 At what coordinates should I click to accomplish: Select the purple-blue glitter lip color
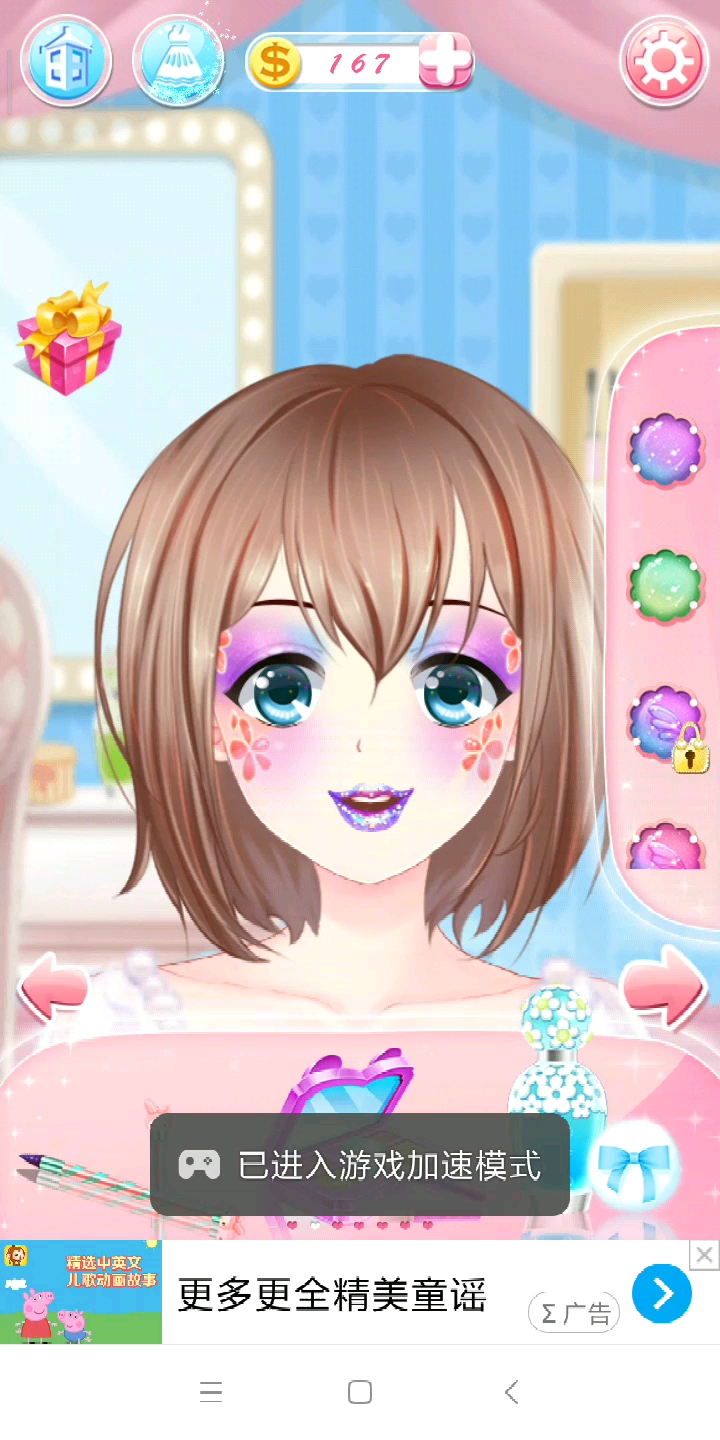665,450
